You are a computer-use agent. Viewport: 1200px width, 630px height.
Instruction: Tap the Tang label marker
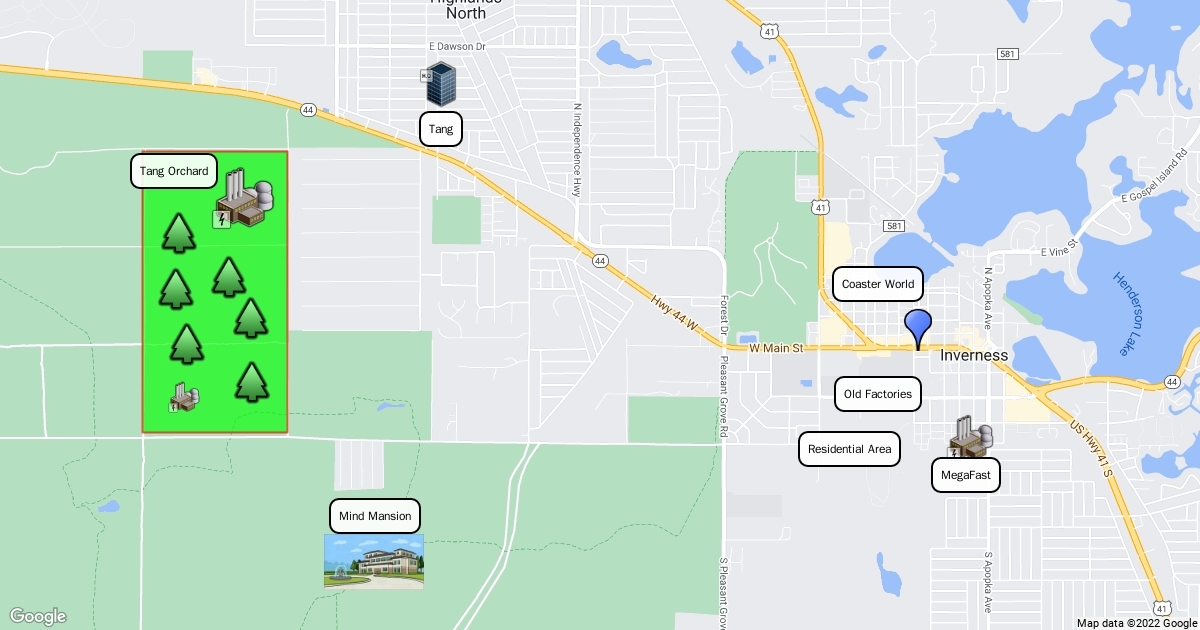pyautogui.click(x=440, y=129)
